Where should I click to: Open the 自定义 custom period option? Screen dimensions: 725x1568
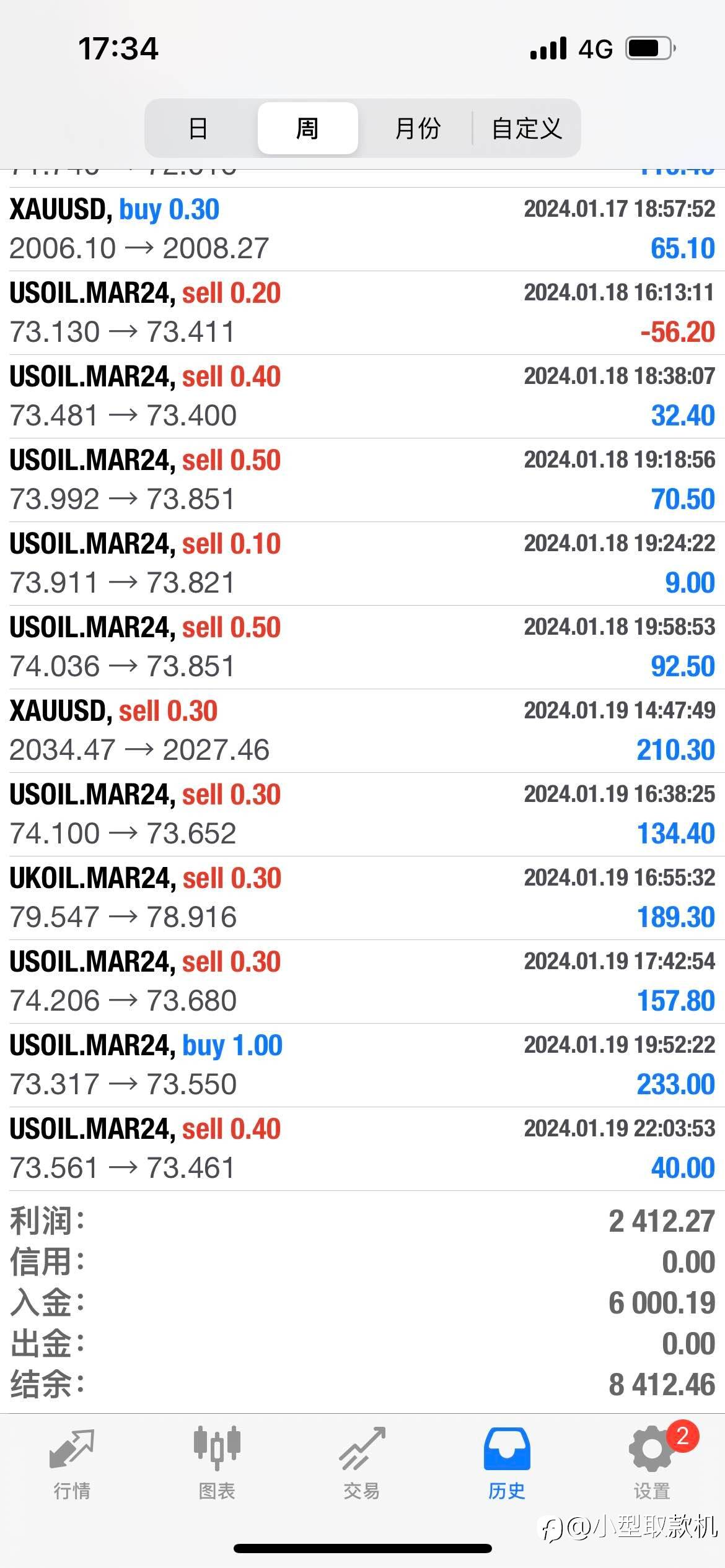527,128
